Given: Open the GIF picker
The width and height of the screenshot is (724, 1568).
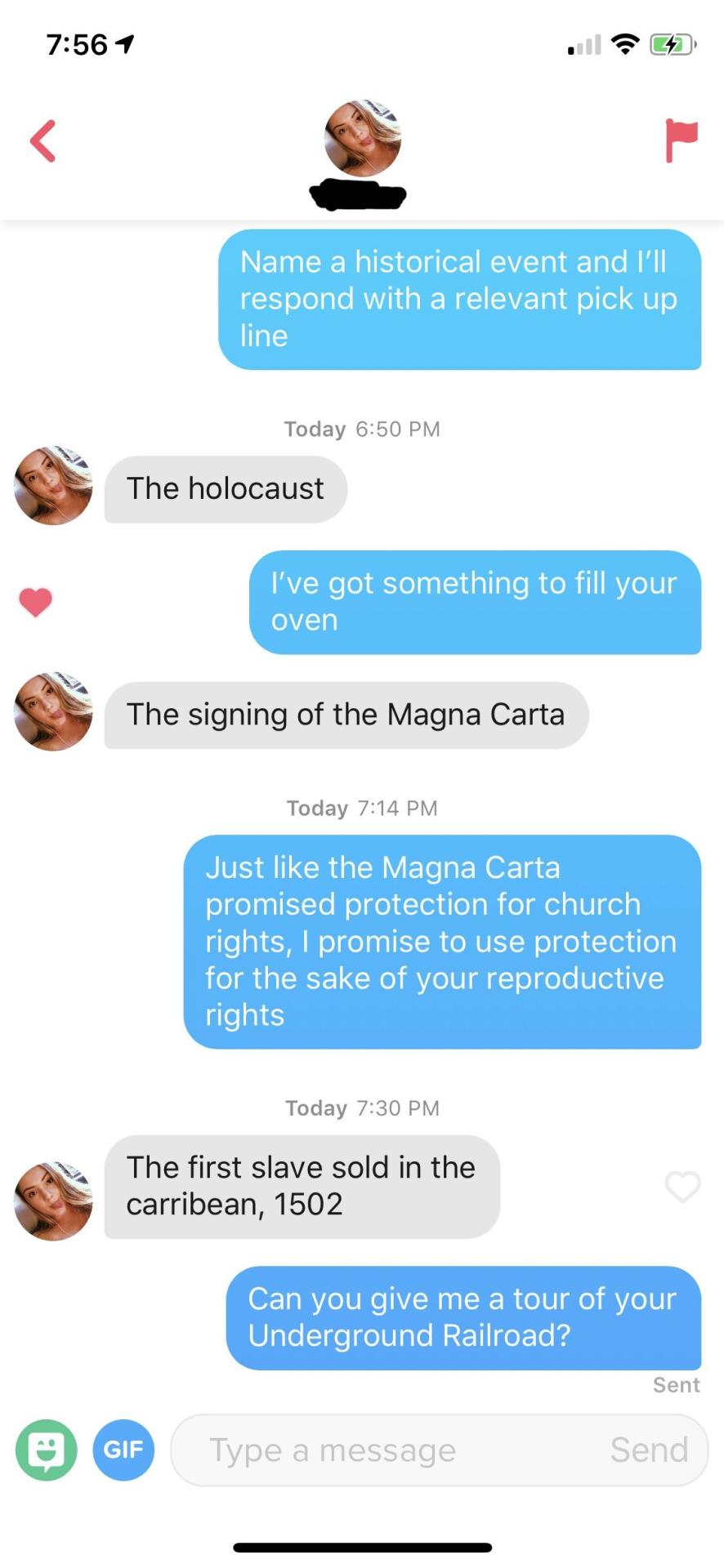Looking at the screenshot, I should 123,1450.
